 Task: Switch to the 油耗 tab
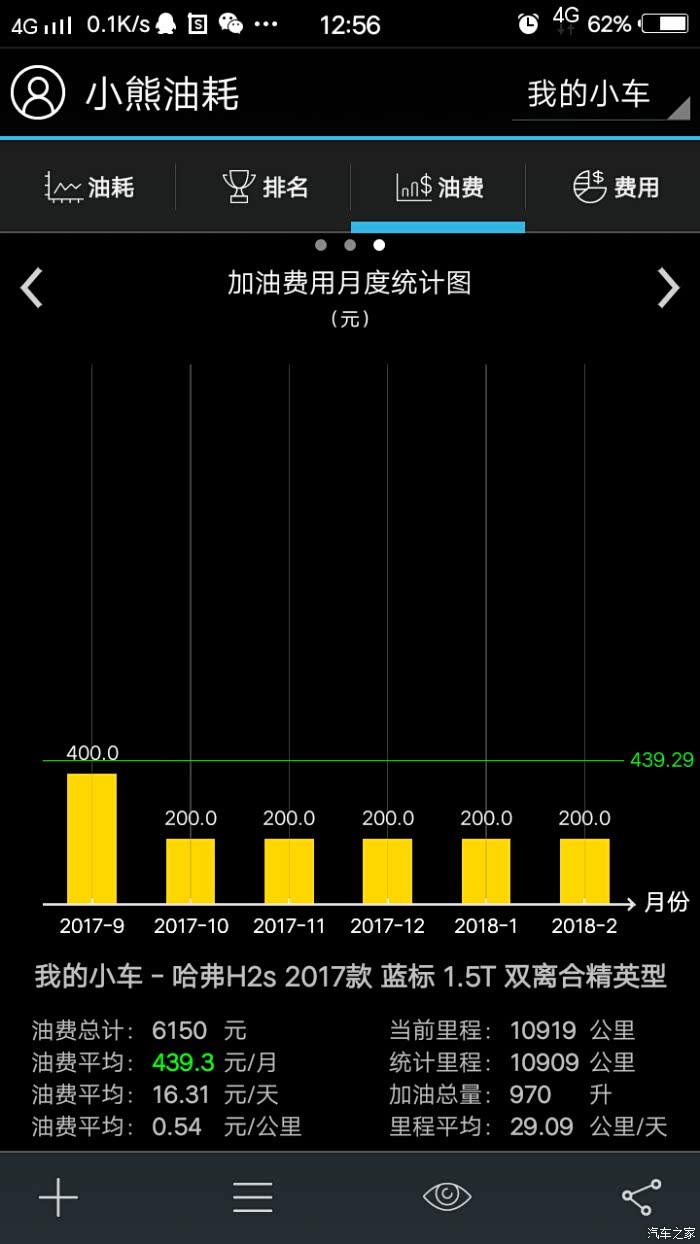tap(89, 187)
